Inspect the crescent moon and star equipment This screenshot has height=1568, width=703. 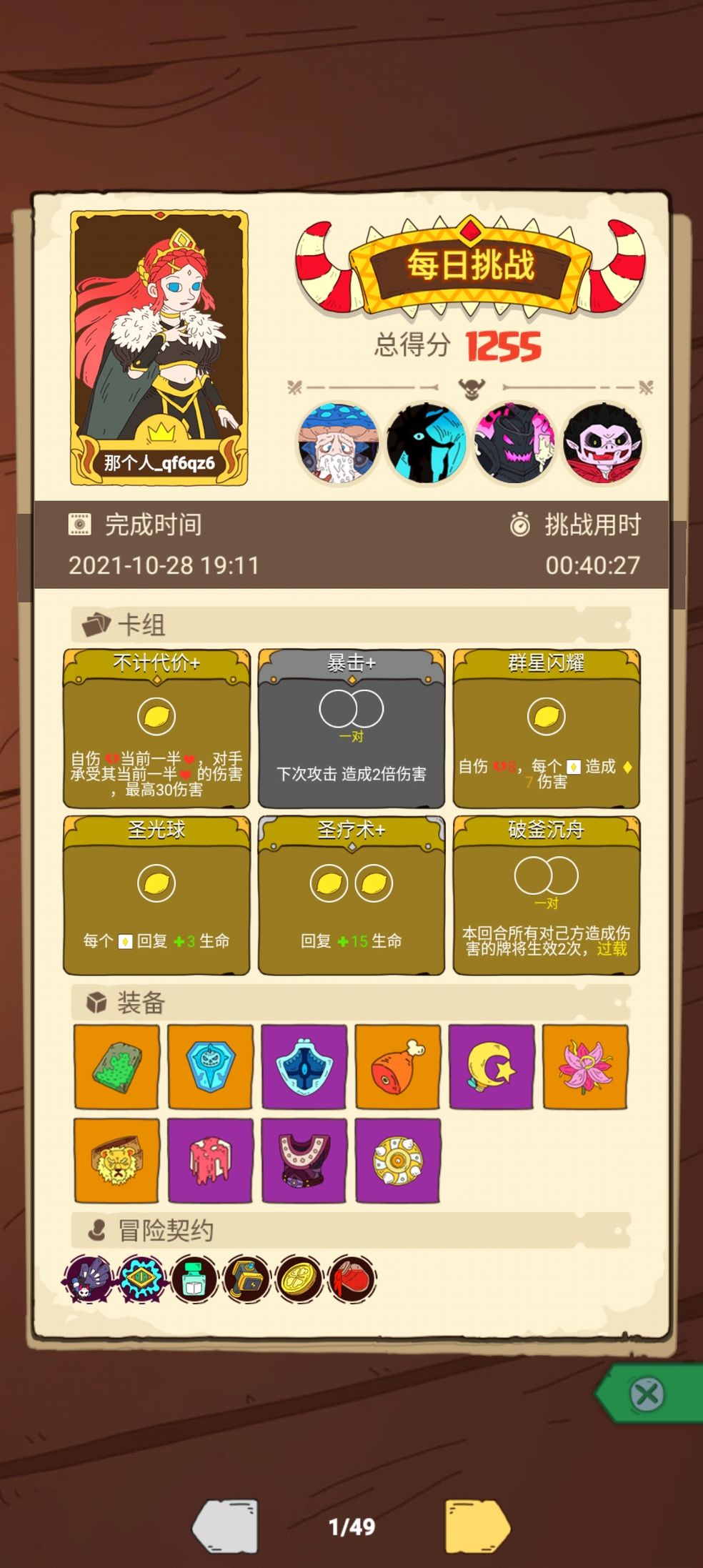(492, 1067)
